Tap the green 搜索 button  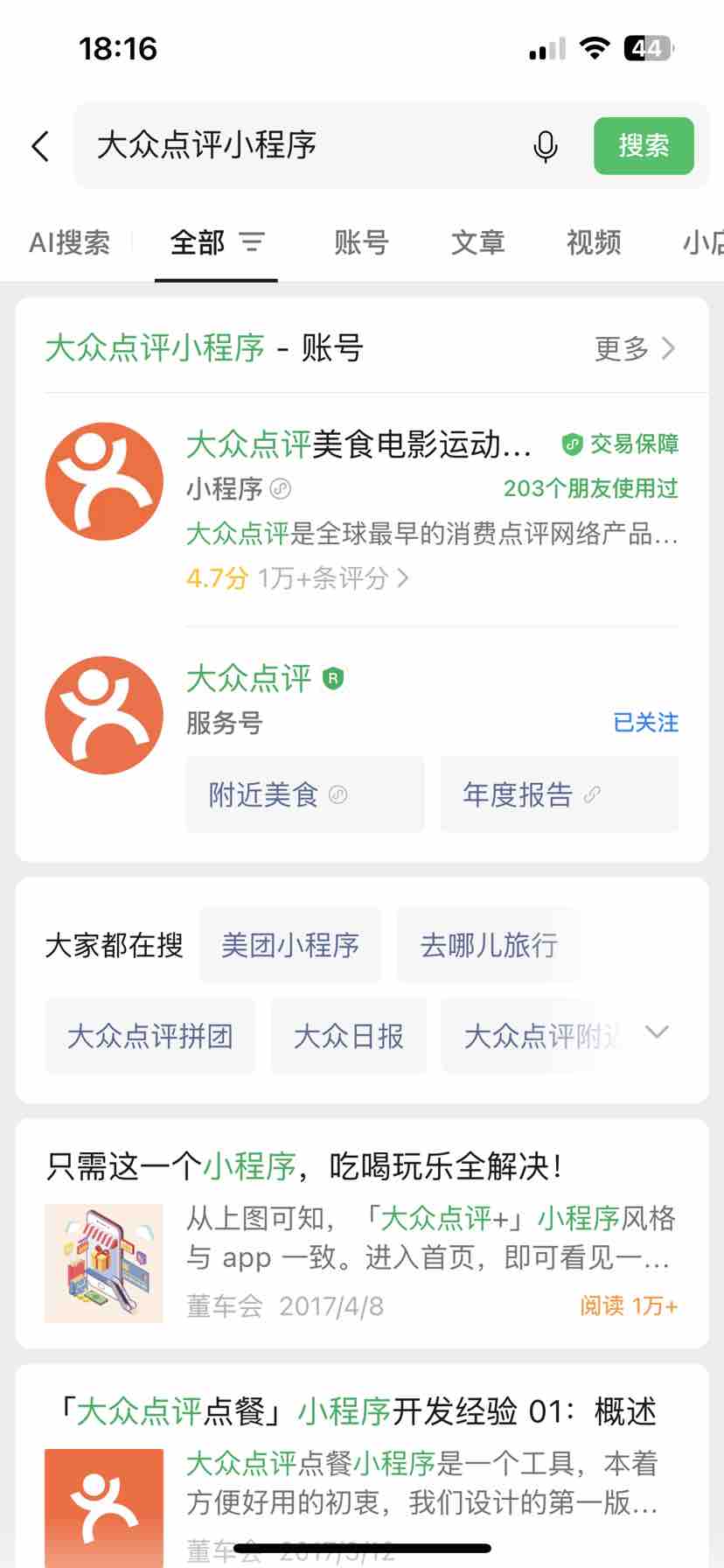[x=644, y=146]
